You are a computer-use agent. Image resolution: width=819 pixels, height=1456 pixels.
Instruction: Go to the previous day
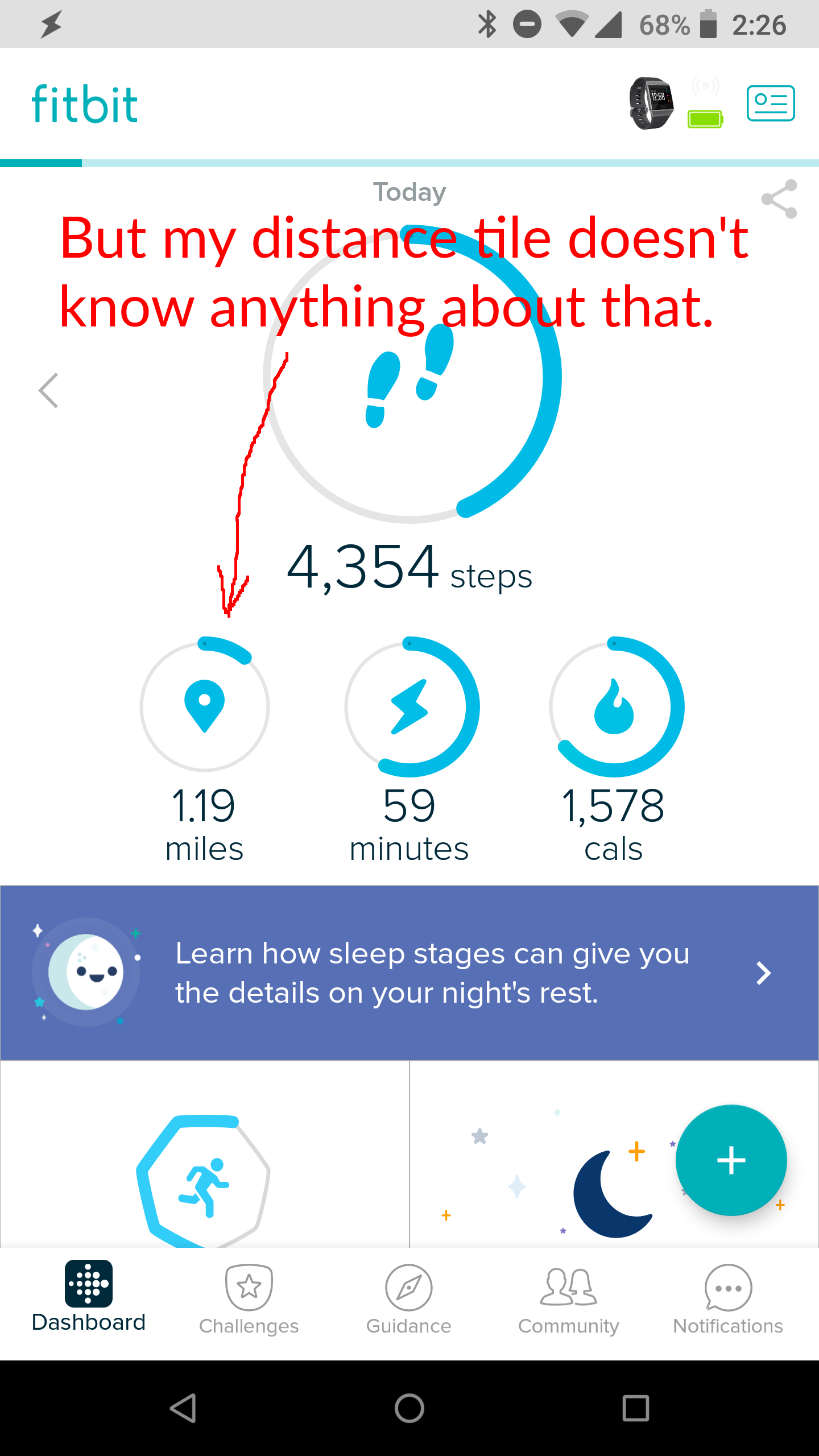(49, 391)
